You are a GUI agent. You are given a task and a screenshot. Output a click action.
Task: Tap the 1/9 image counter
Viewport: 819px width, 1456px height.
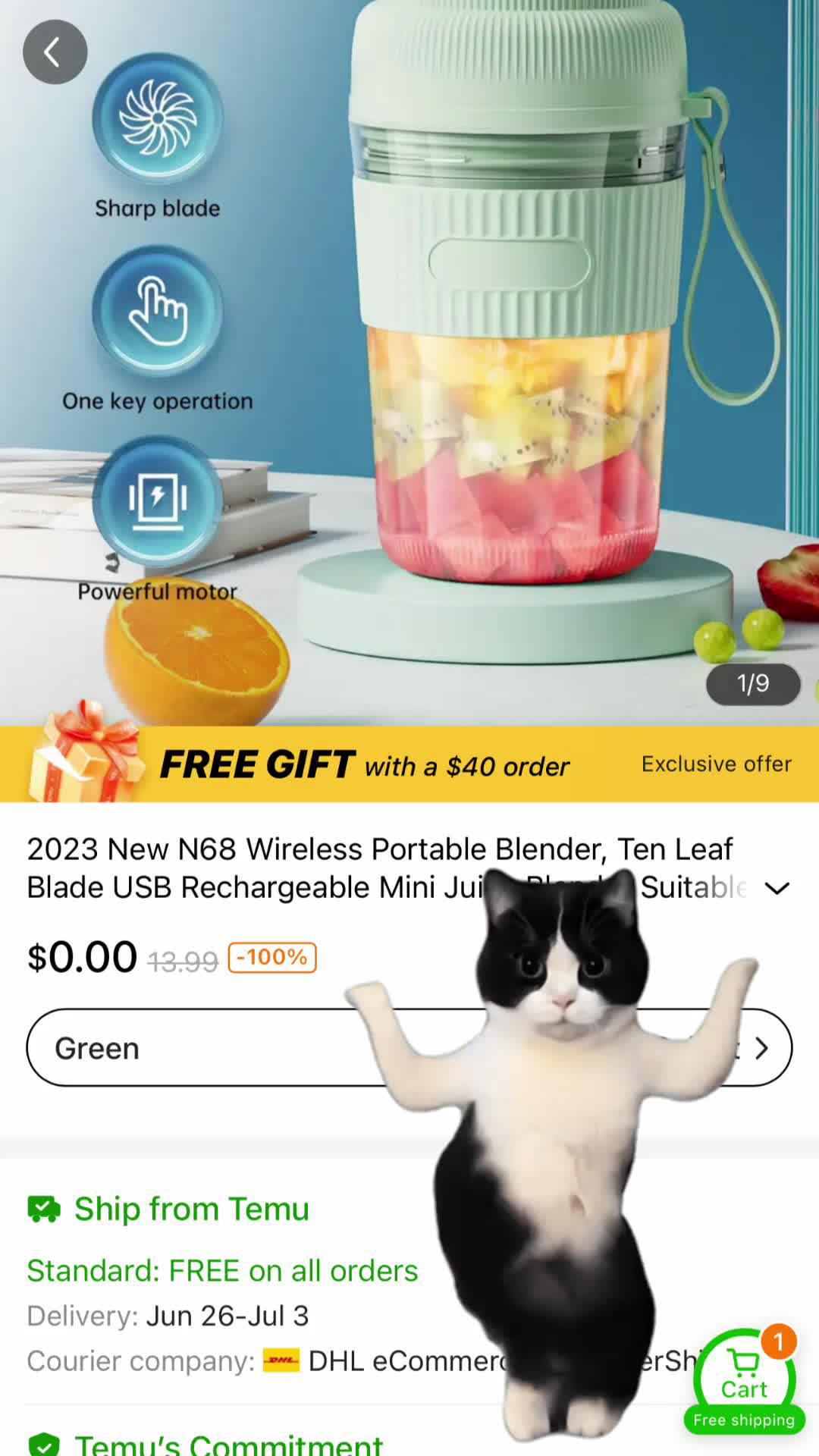tap(752, 683)
